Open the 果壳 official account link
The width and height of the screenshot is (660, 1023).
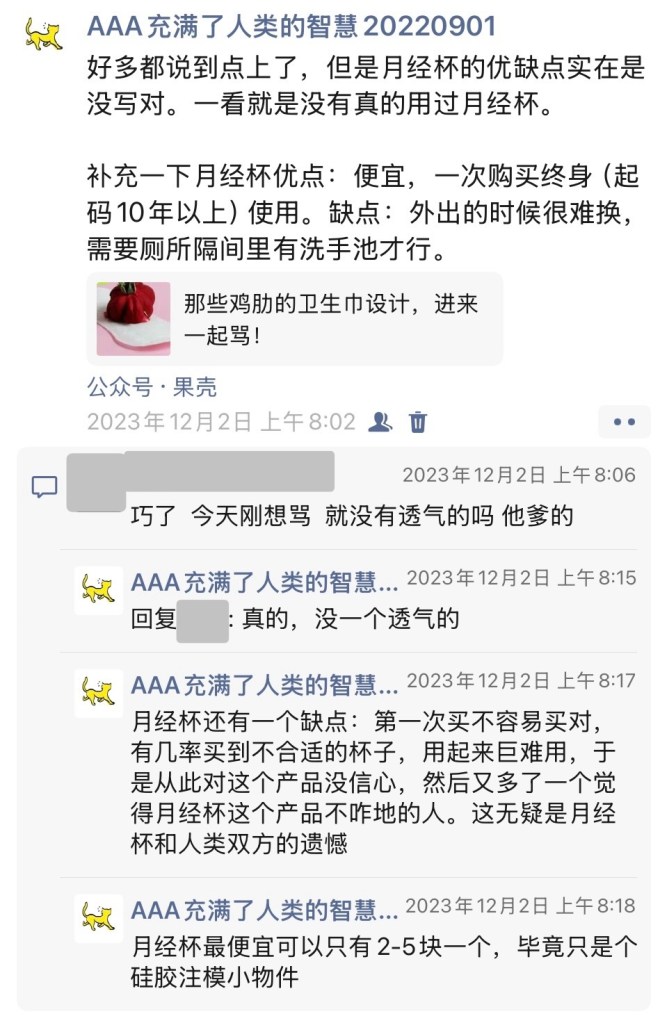click(x=152, y=387)
